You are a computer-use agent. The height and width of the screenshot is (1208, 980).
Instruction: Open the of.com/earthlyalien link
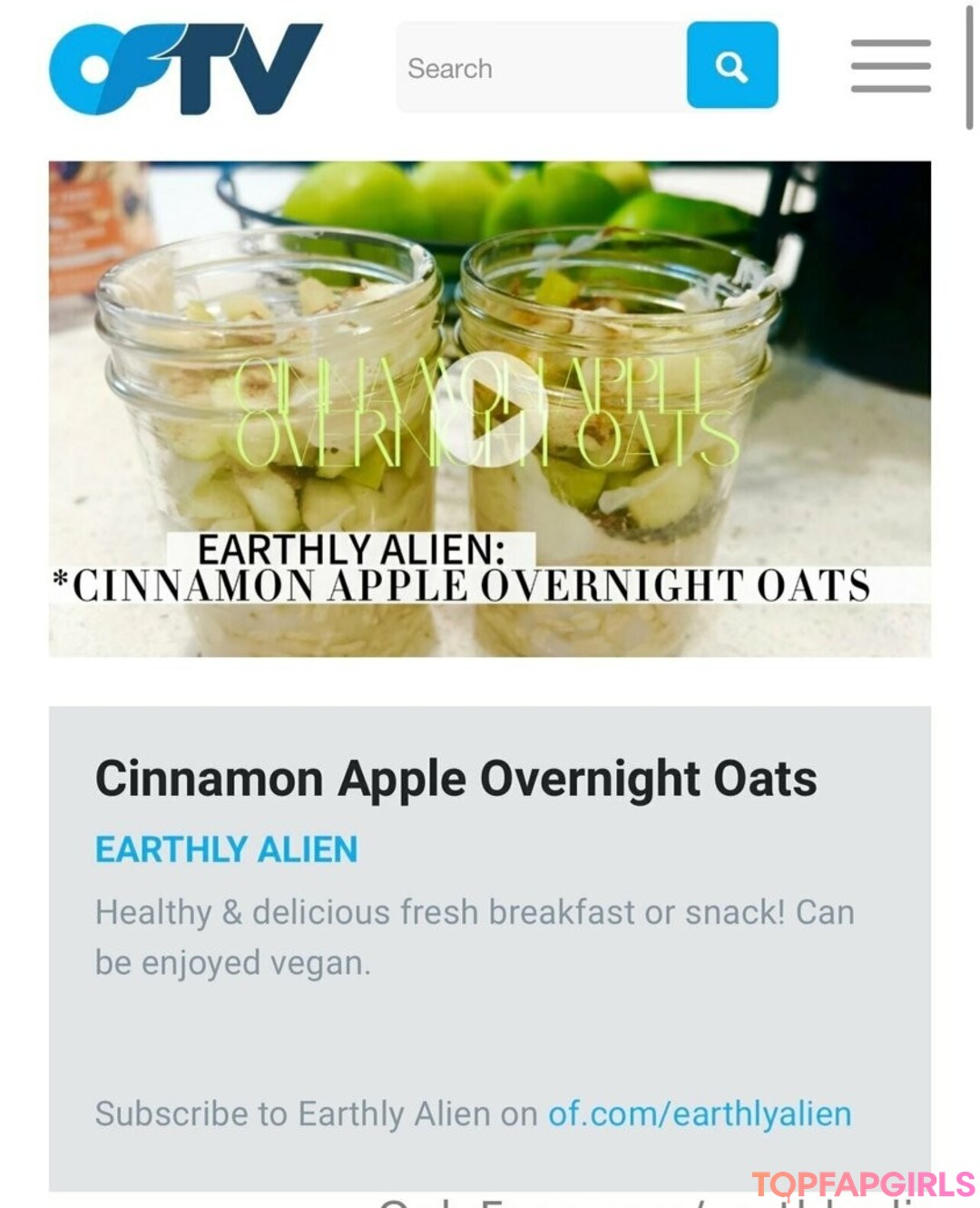tap(699, 1114)
